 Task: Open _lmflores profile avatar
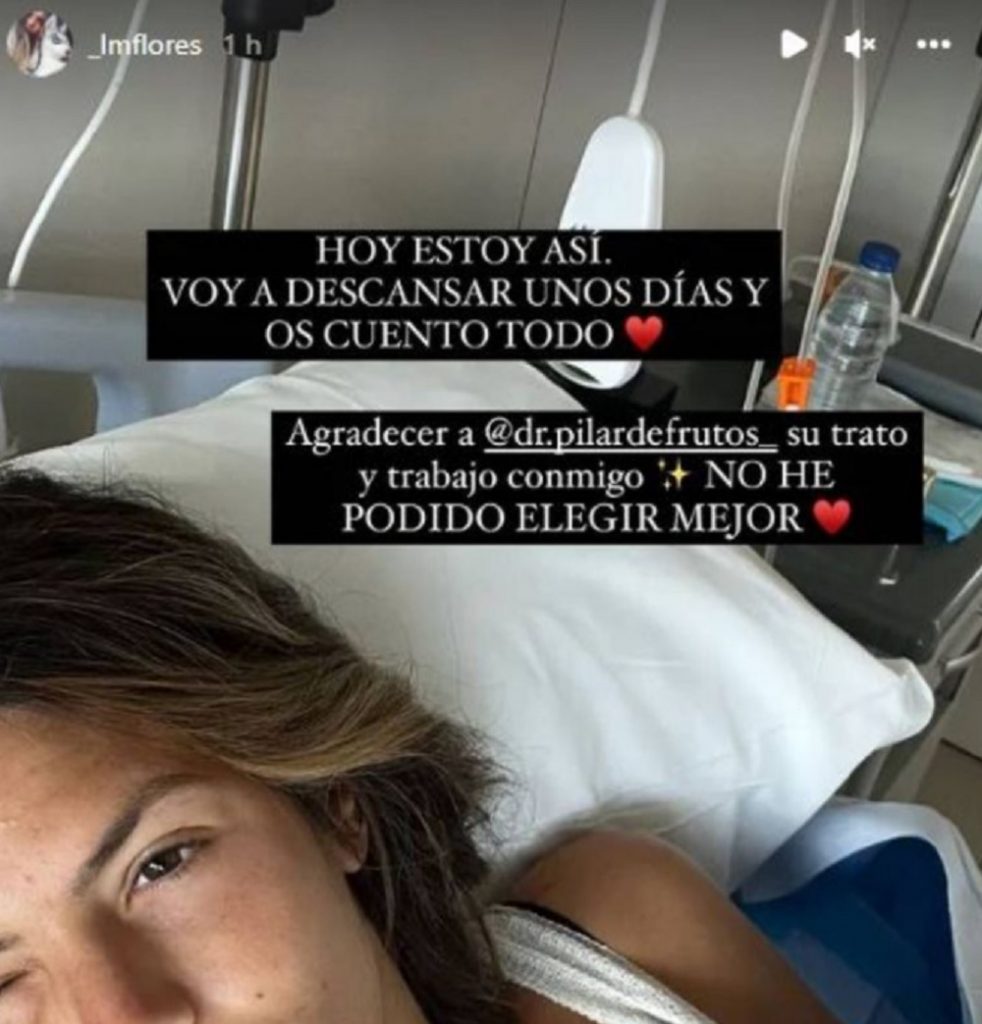(40, 44)
